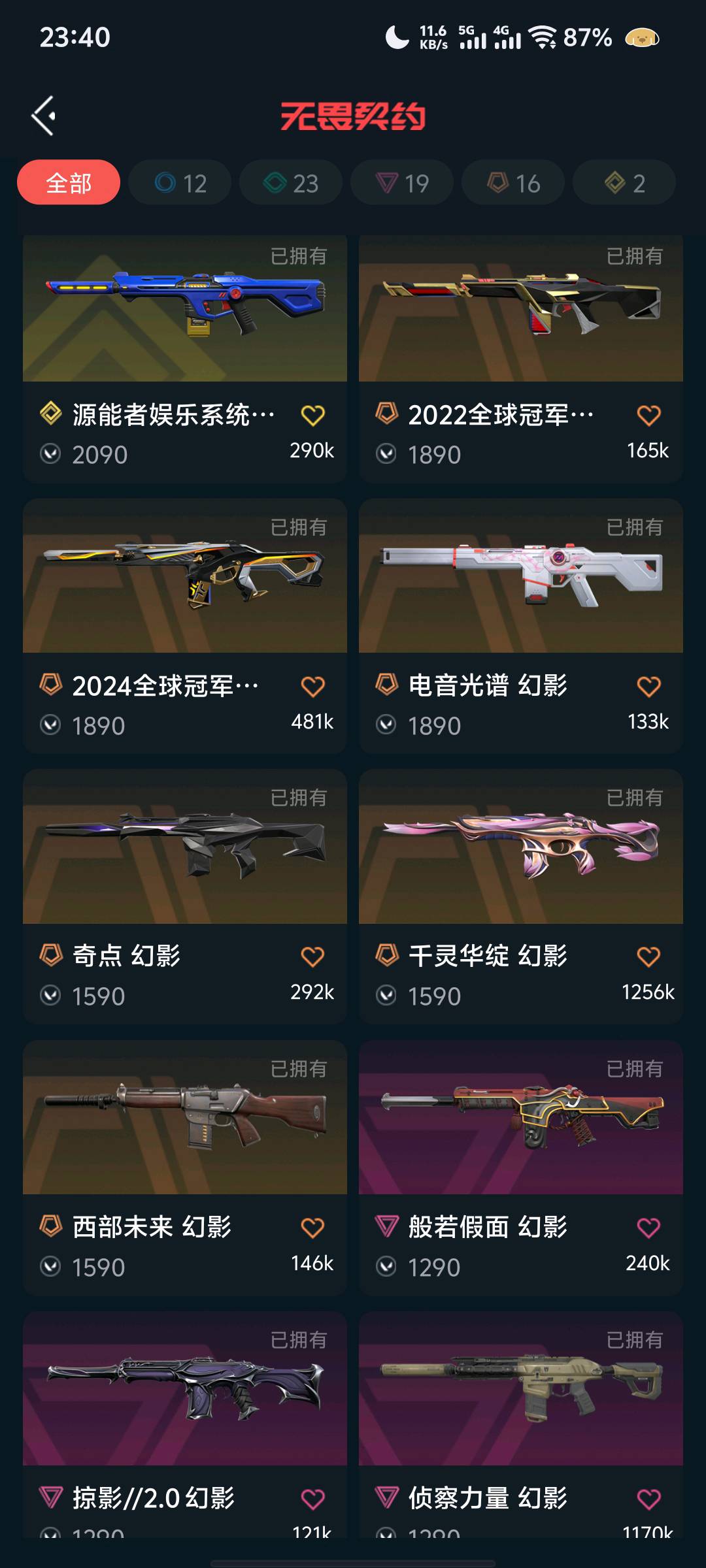Open the 2022全球冠军 skin card
706x1568 pixels.
pos(521,314)
